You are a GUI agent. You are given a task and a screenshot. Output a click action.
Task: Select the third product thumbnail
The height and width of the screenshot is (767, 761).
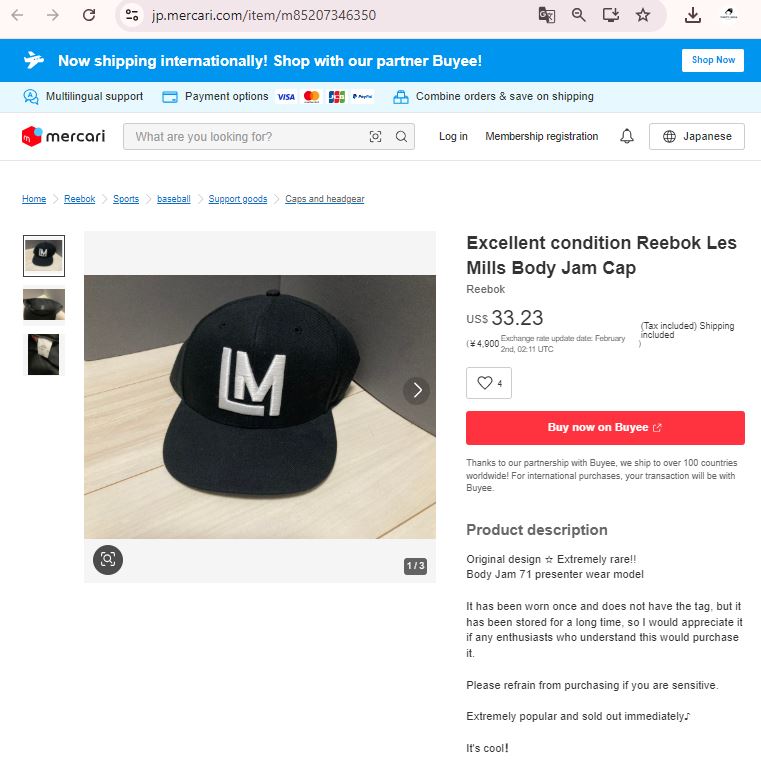pos(44,354)
